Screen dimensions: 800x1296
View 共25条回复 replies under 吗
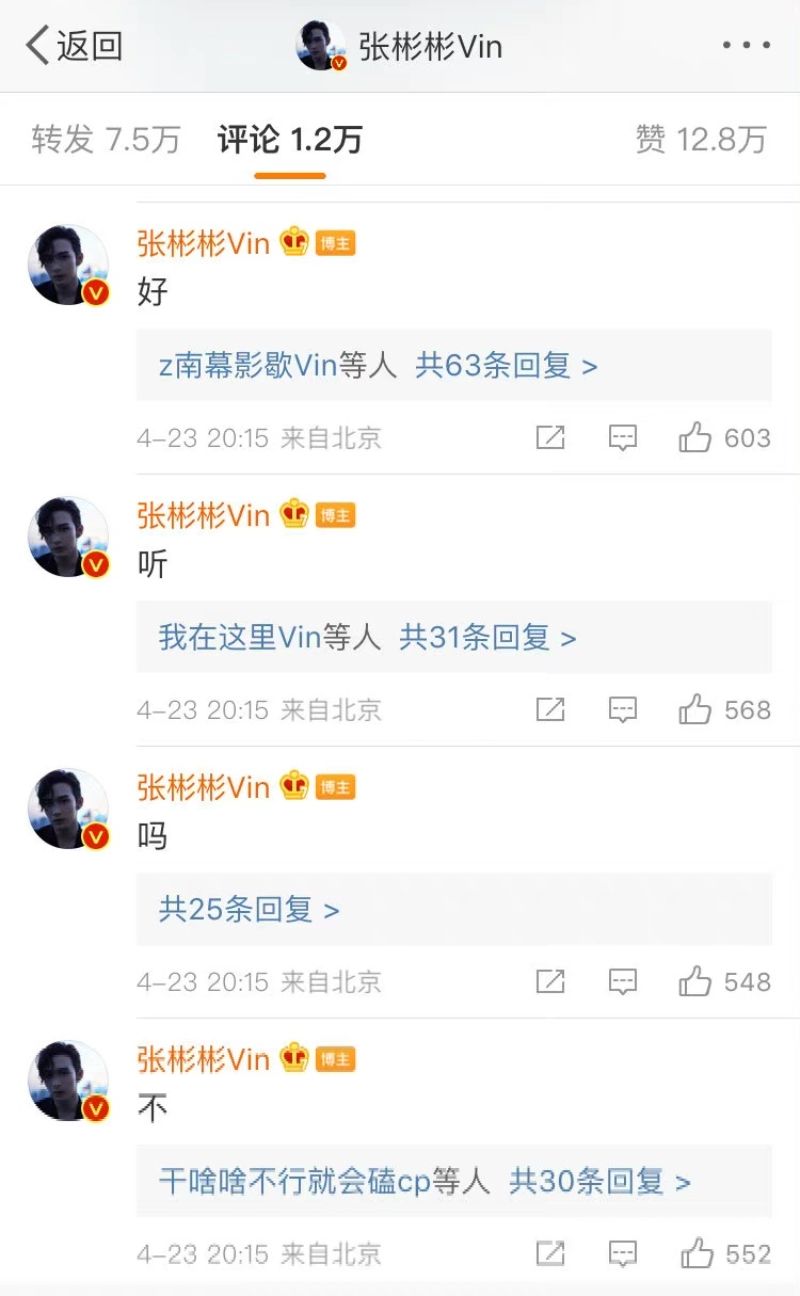point(249,910)
